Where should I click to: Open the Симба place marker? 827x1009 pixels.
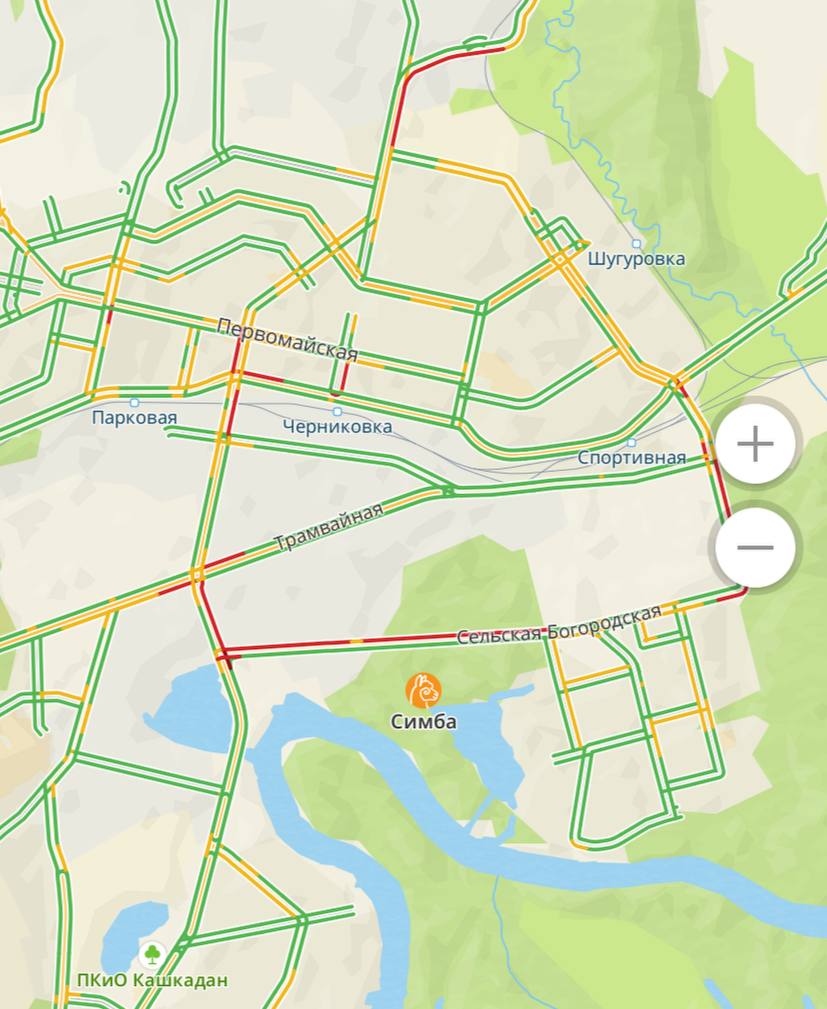point(423,690)
